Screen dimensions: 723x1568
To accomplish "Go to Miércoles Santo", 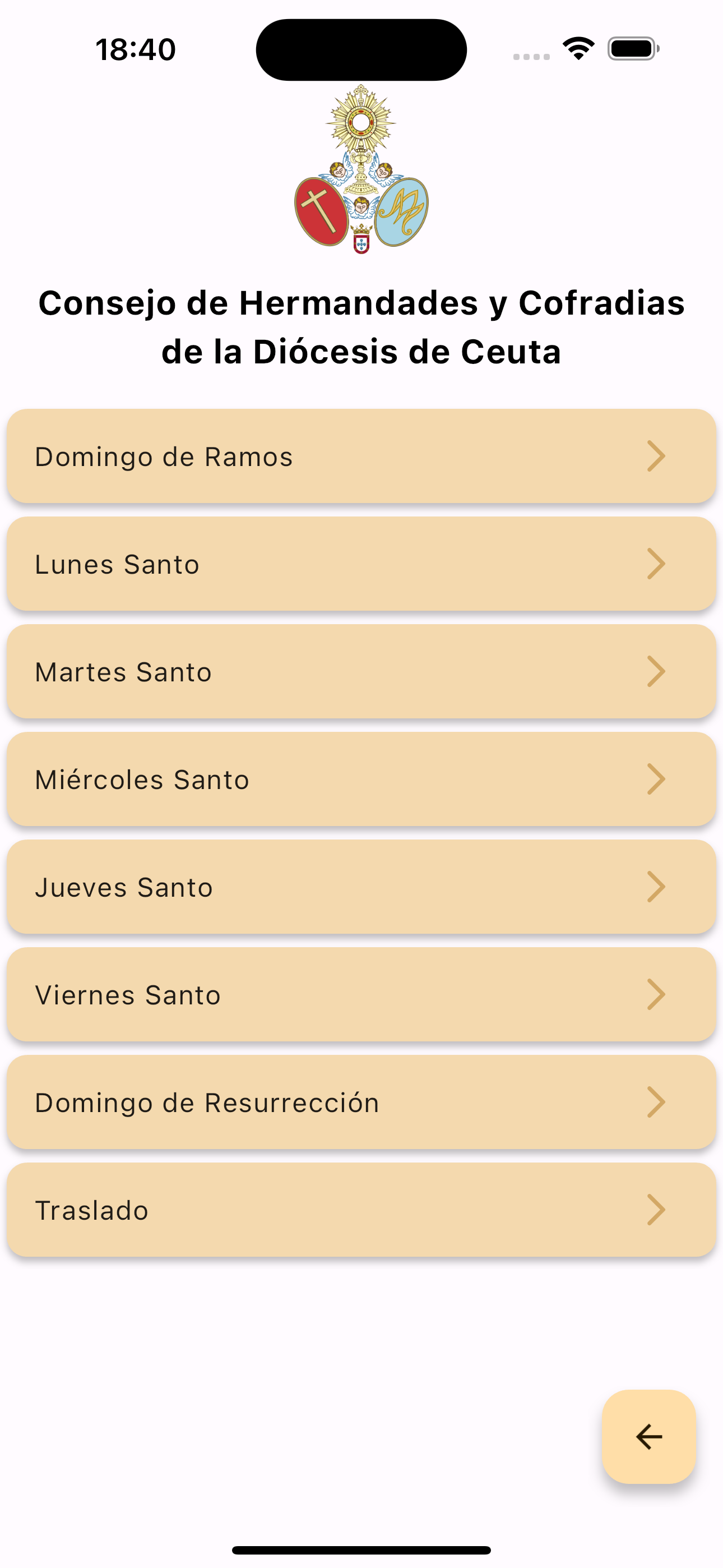I will [361, 779].
